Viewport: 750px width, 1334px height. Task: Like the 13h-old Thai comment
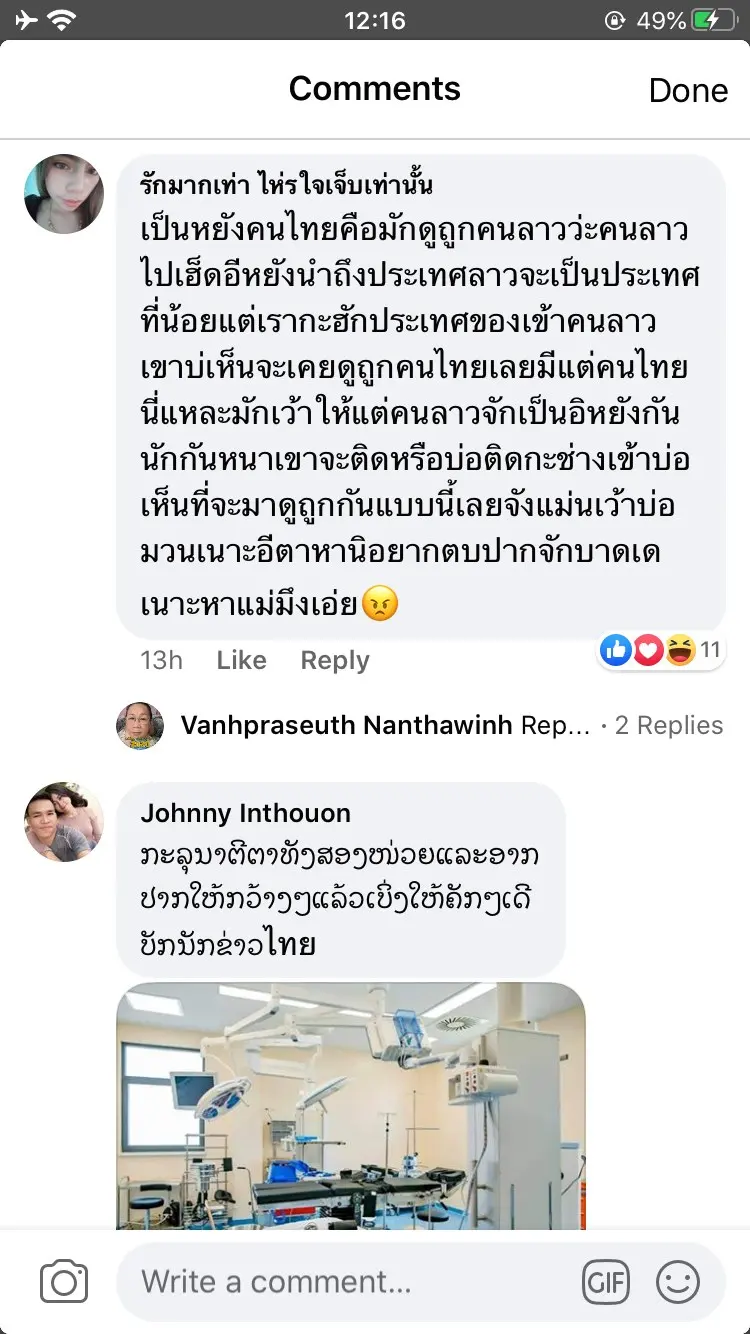coord(241,660)
